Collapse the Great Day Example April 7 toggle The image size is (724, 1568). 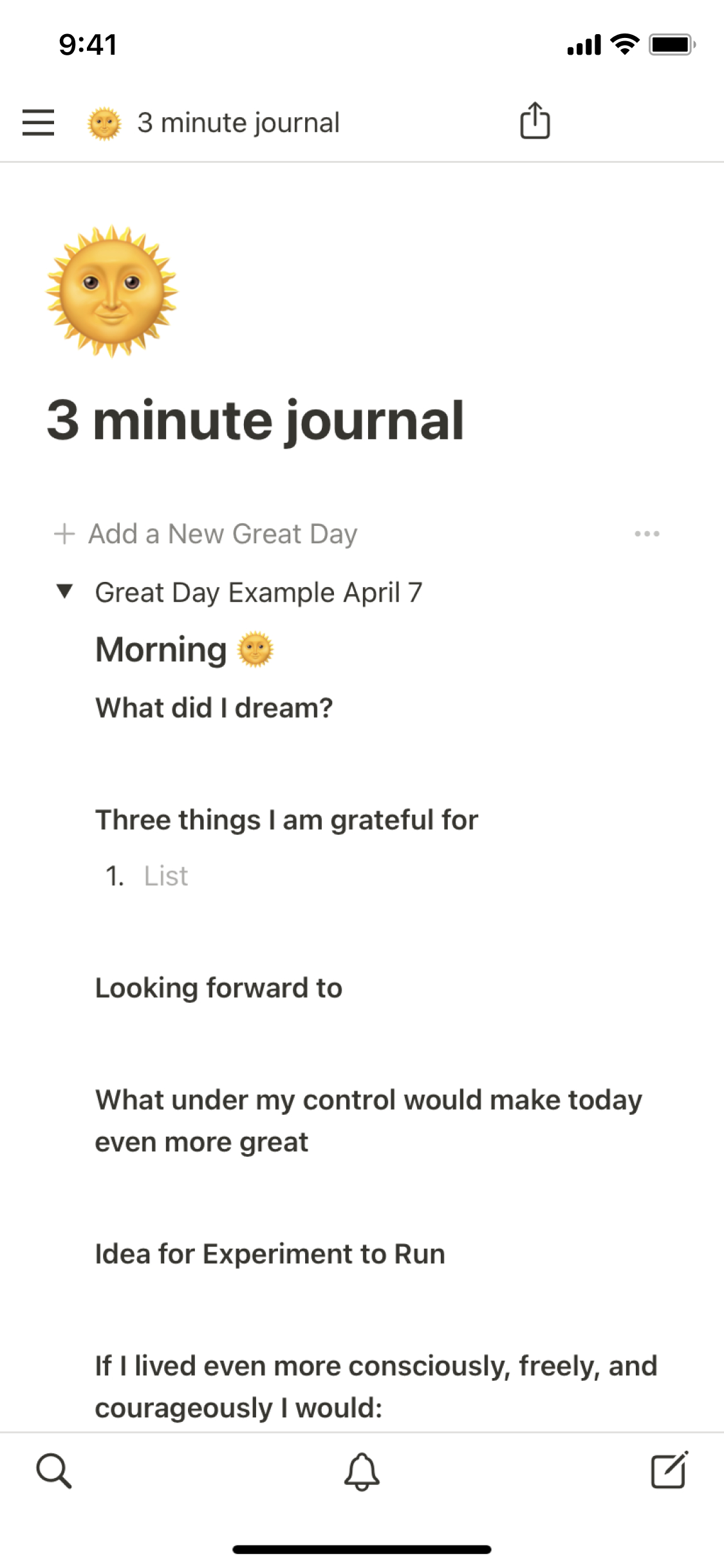(64, 591)
